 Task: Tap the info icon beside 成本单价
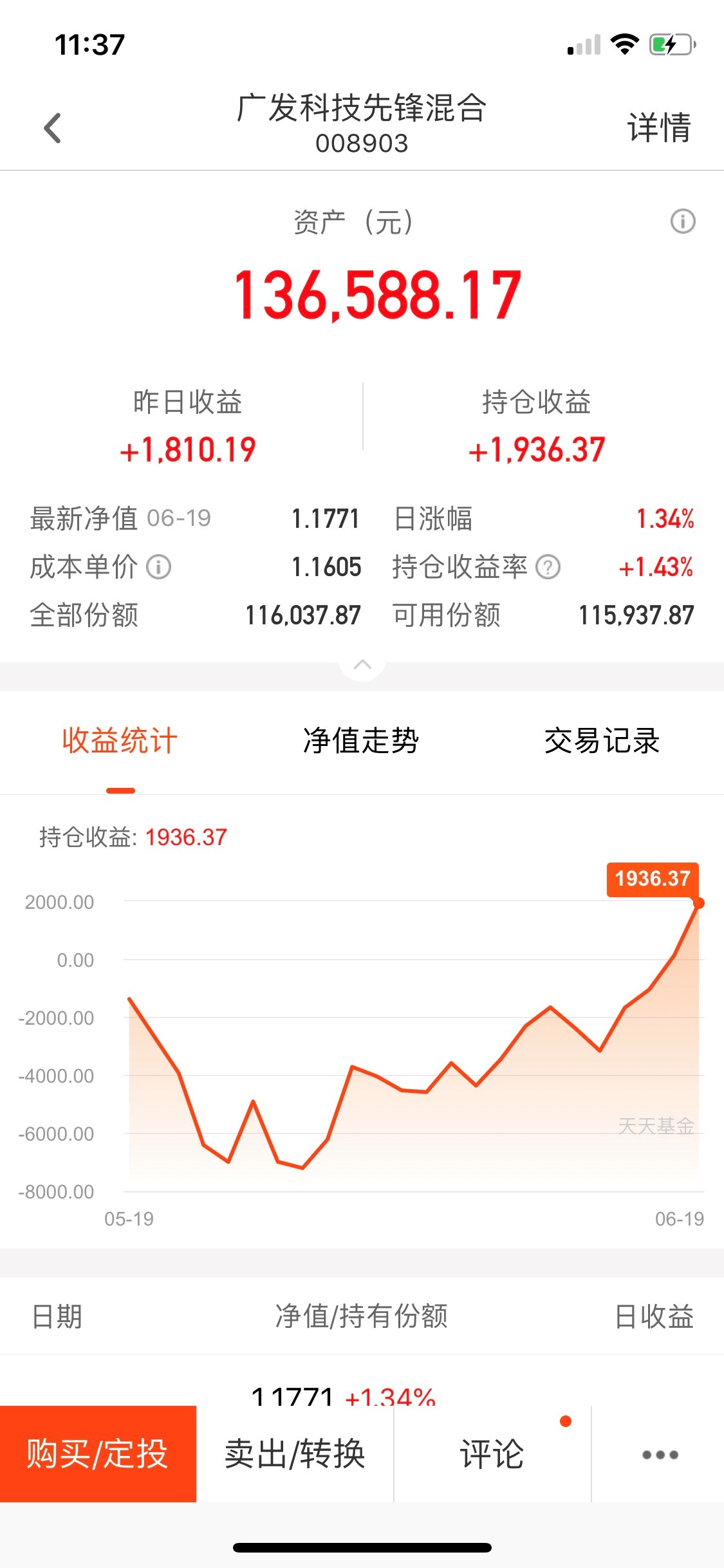[158, 567]
